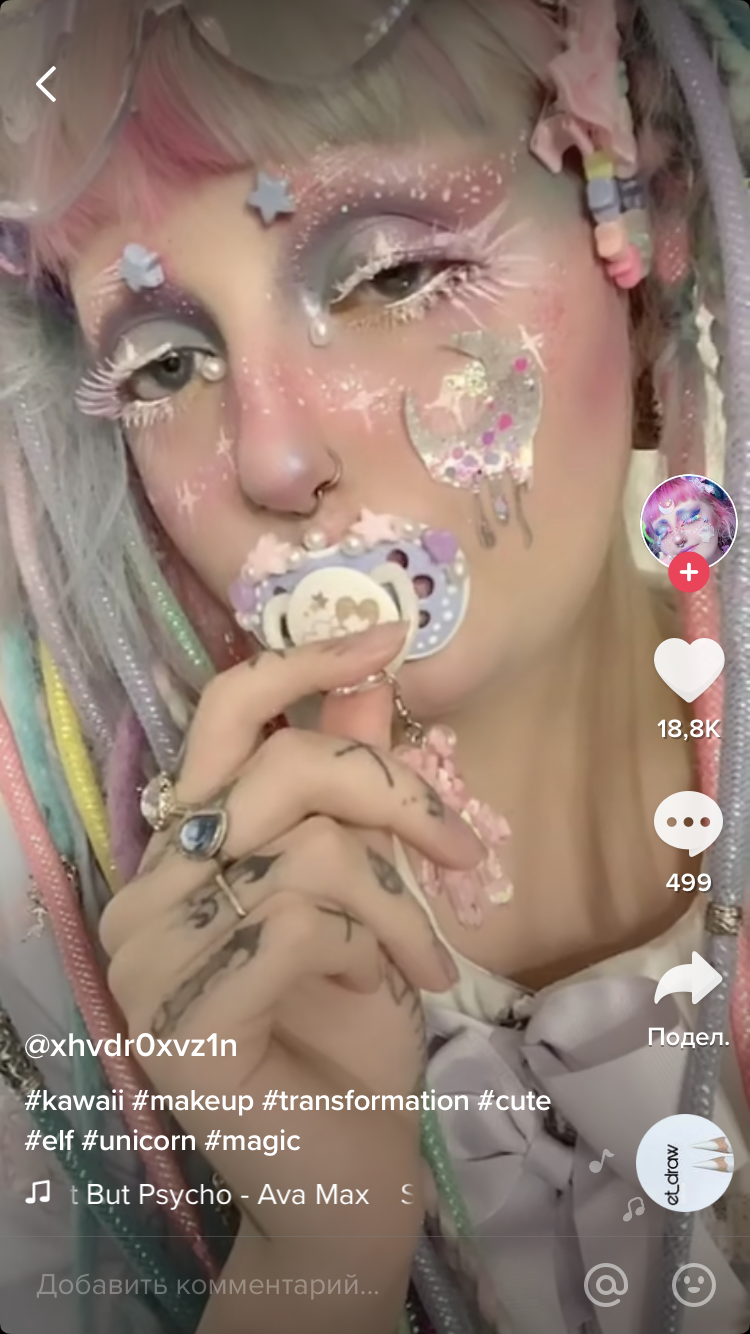Open the emoji smiley picker

point(694,1285)
